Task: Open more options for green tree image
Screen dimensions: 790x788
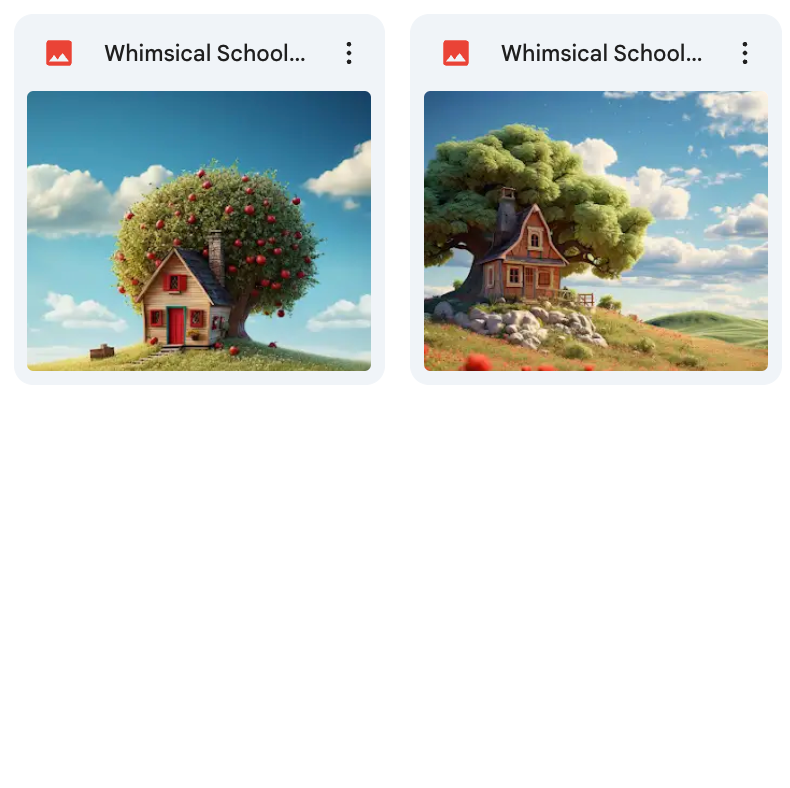Action: pyautogui.click(x=744, y=54)
